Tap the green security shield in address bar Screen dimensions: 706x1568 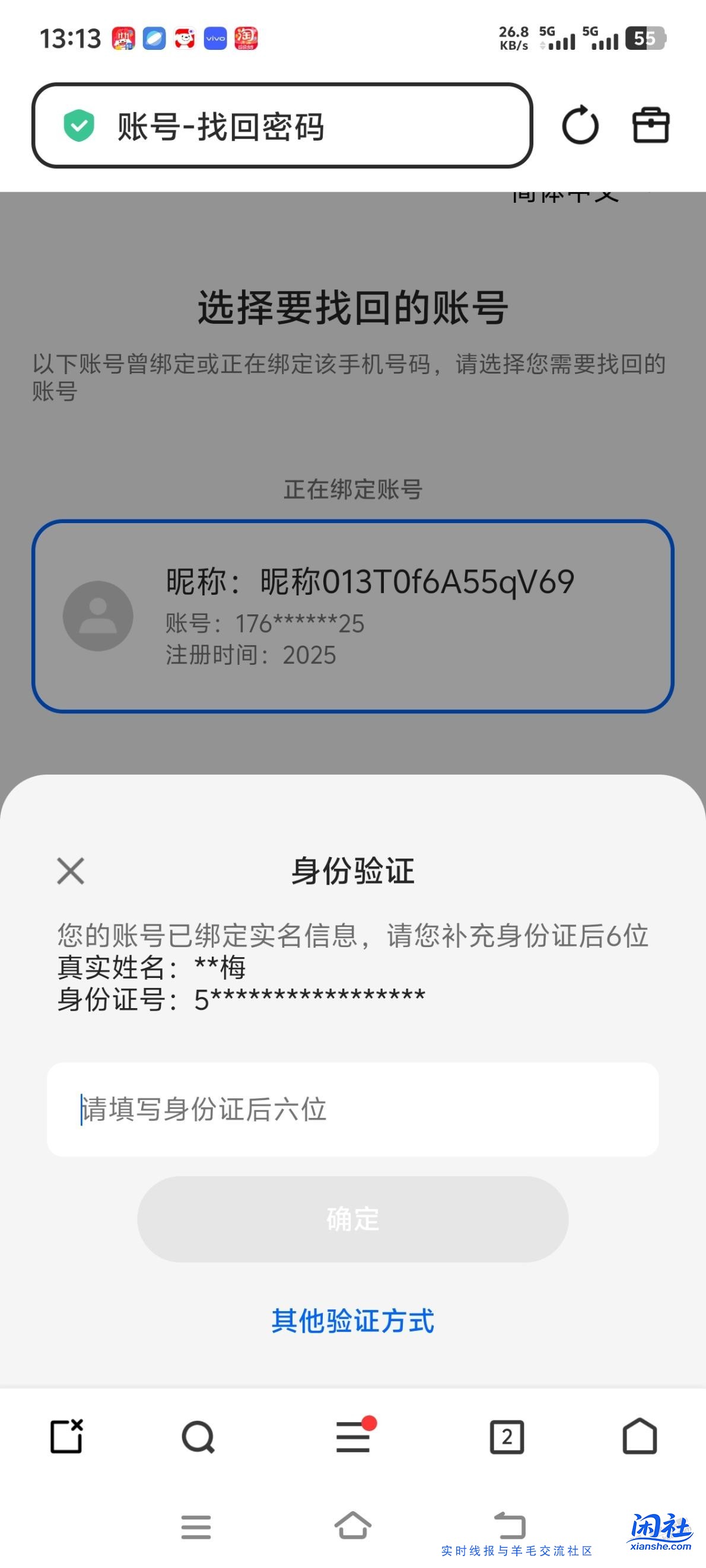coord(78,126)
